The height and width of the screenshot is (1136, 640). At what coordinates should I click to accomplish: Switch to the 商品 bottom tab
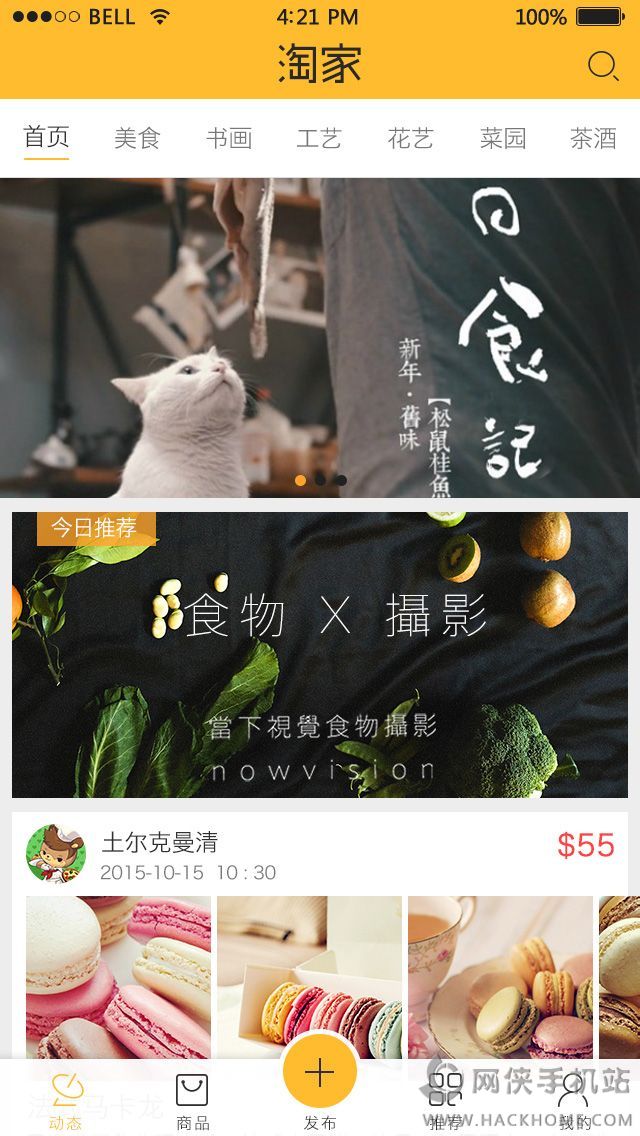coord(193,1102)
